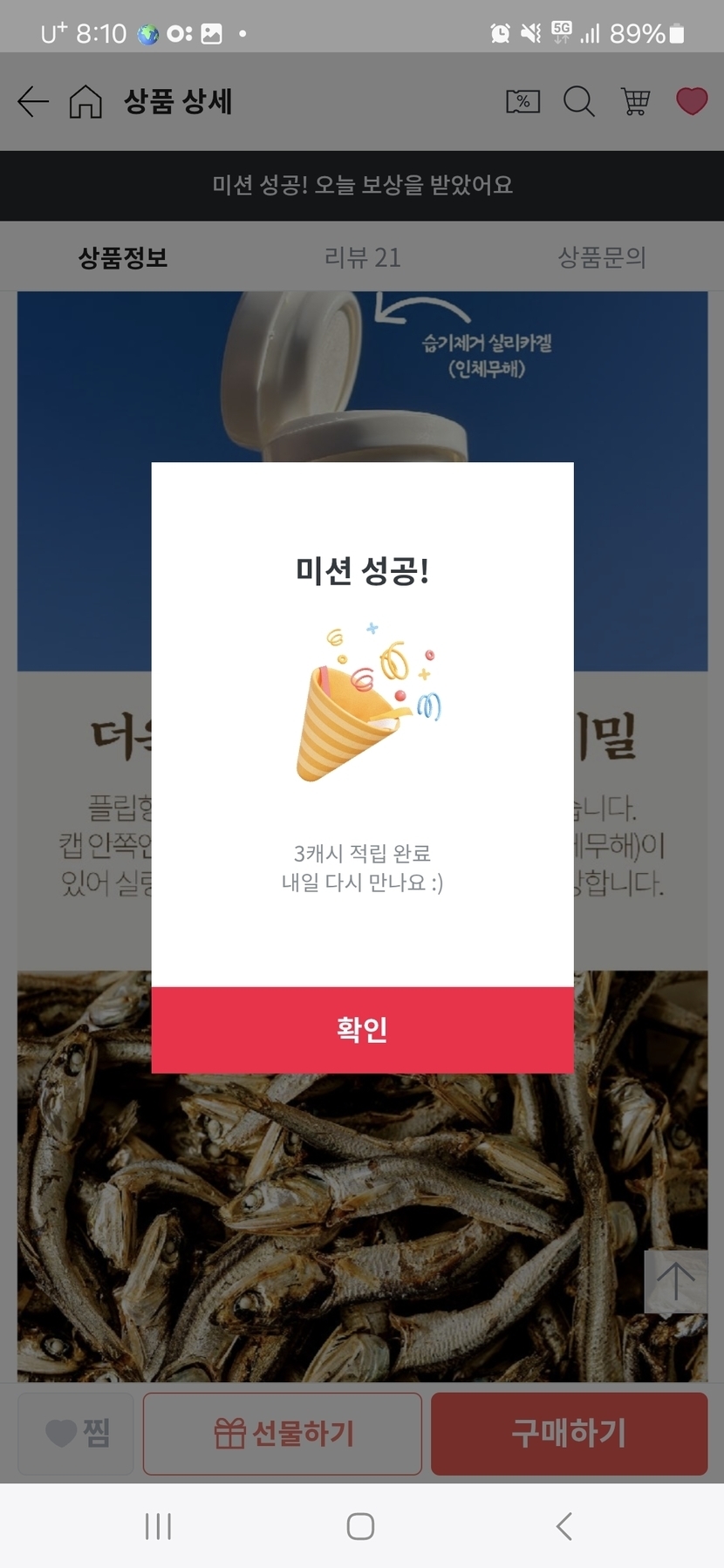Tap 구매하기 to purchase
Viewport: 724px width, 1568px height.
coord(569,1433)
